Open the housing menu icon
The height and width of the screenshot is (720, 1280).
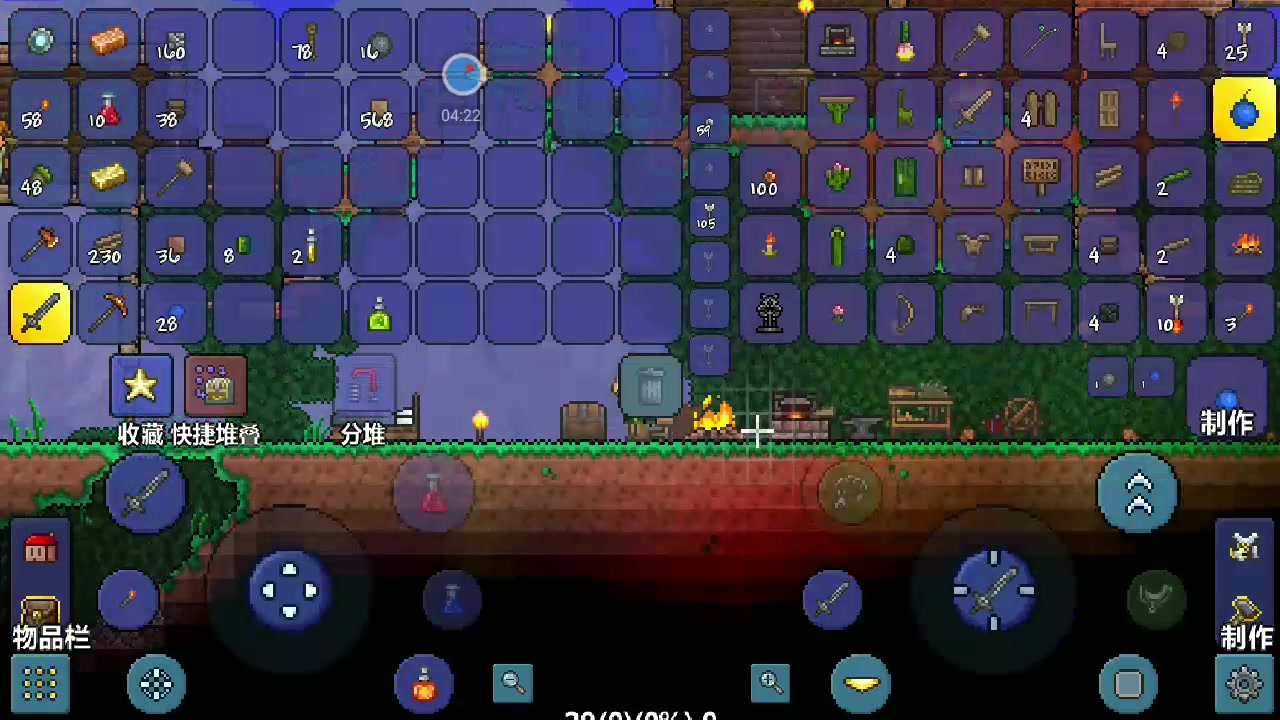point(40,548)
